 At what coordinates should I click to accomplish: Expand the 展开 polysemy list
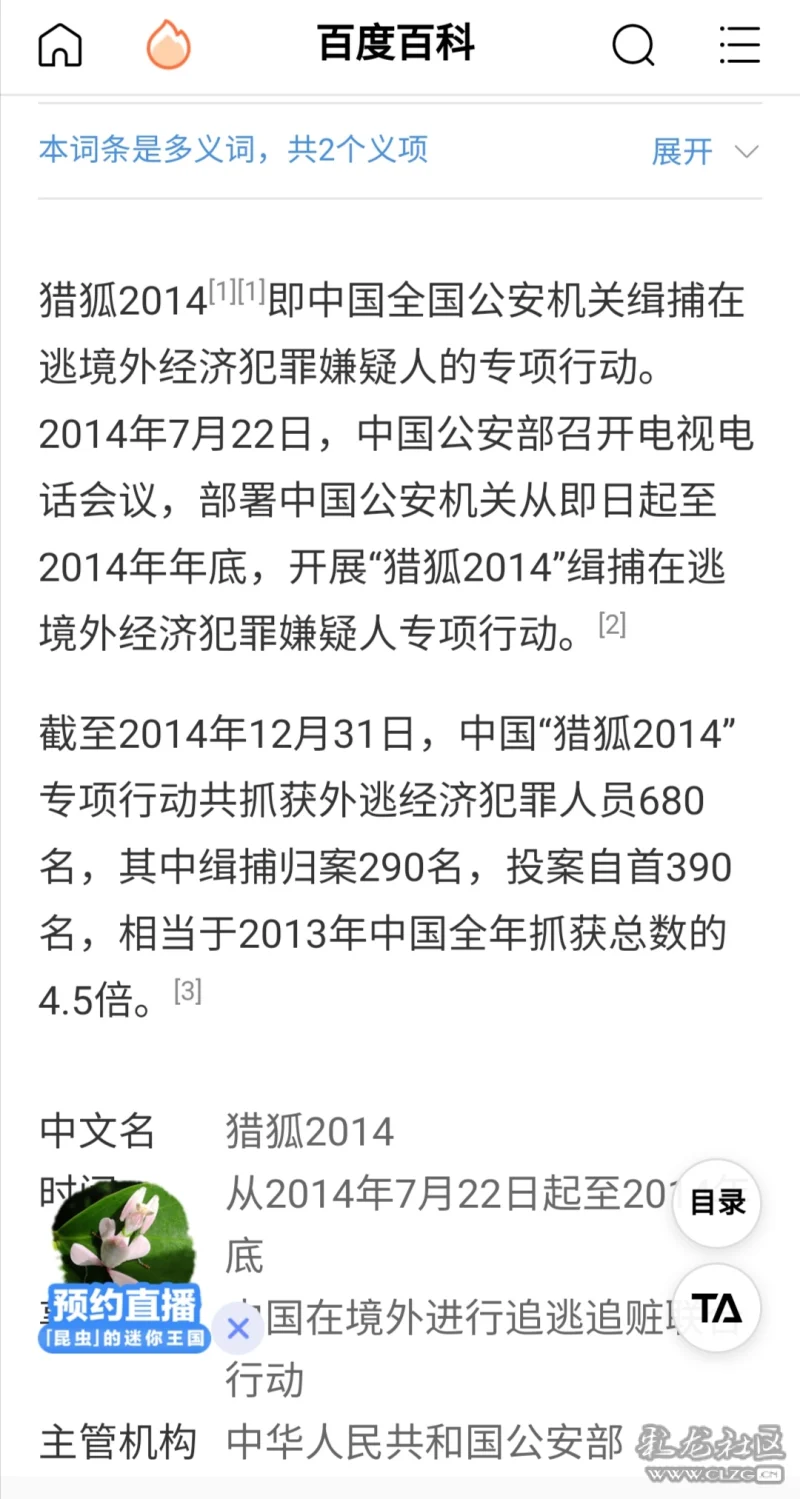[x=705, y=152]
